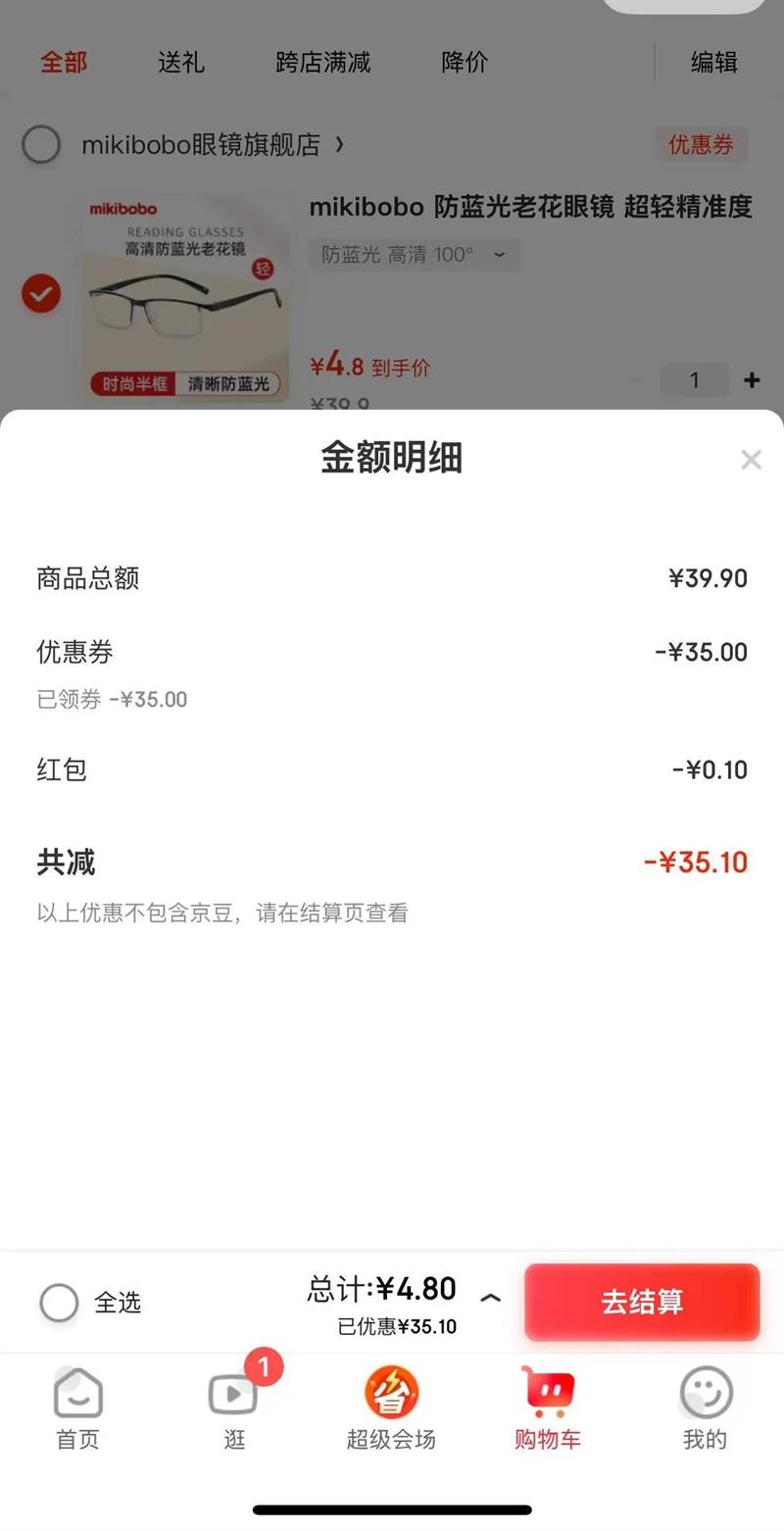
Task: Close the 金额明细 panel
Action: pos(751,460)
